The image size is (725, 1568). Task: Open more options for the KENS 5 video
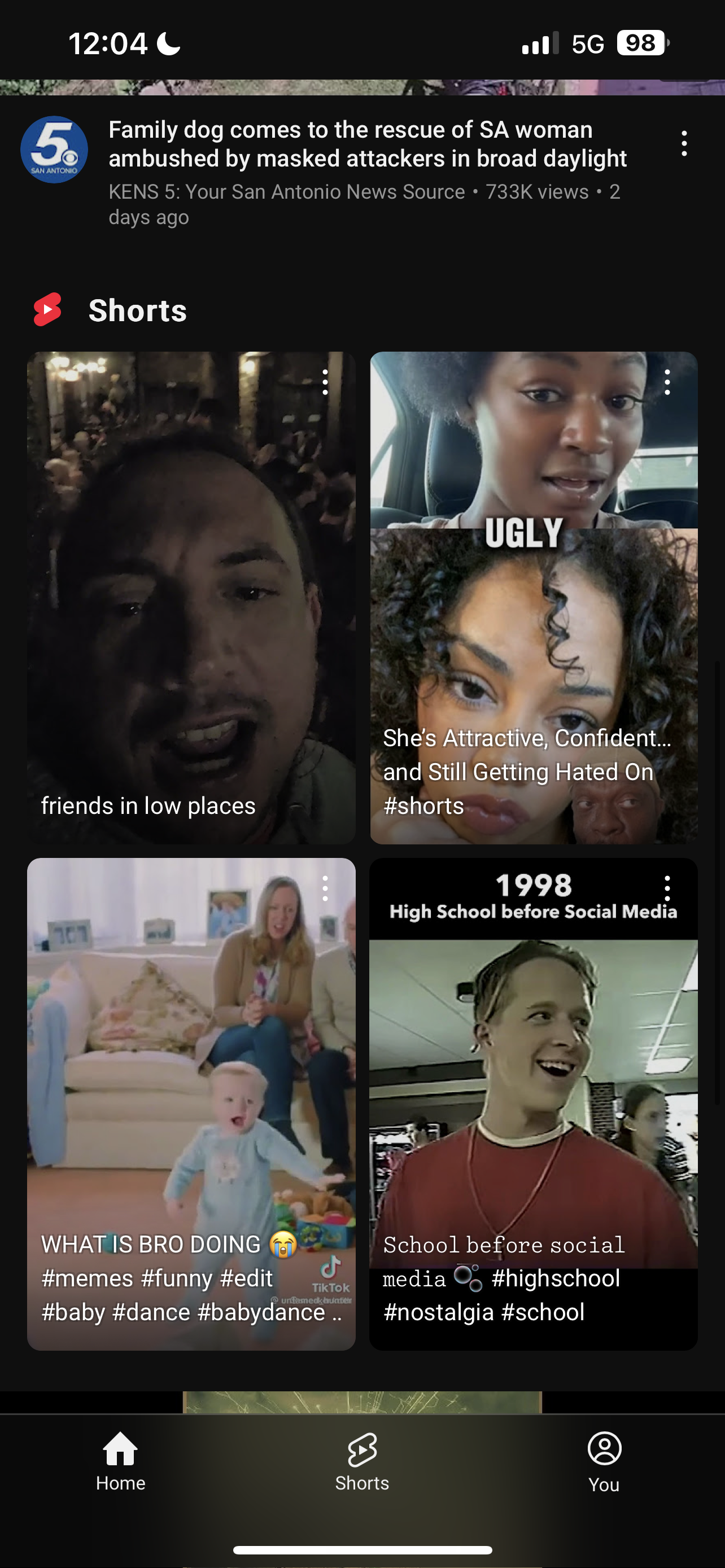[x=684, y=144]
